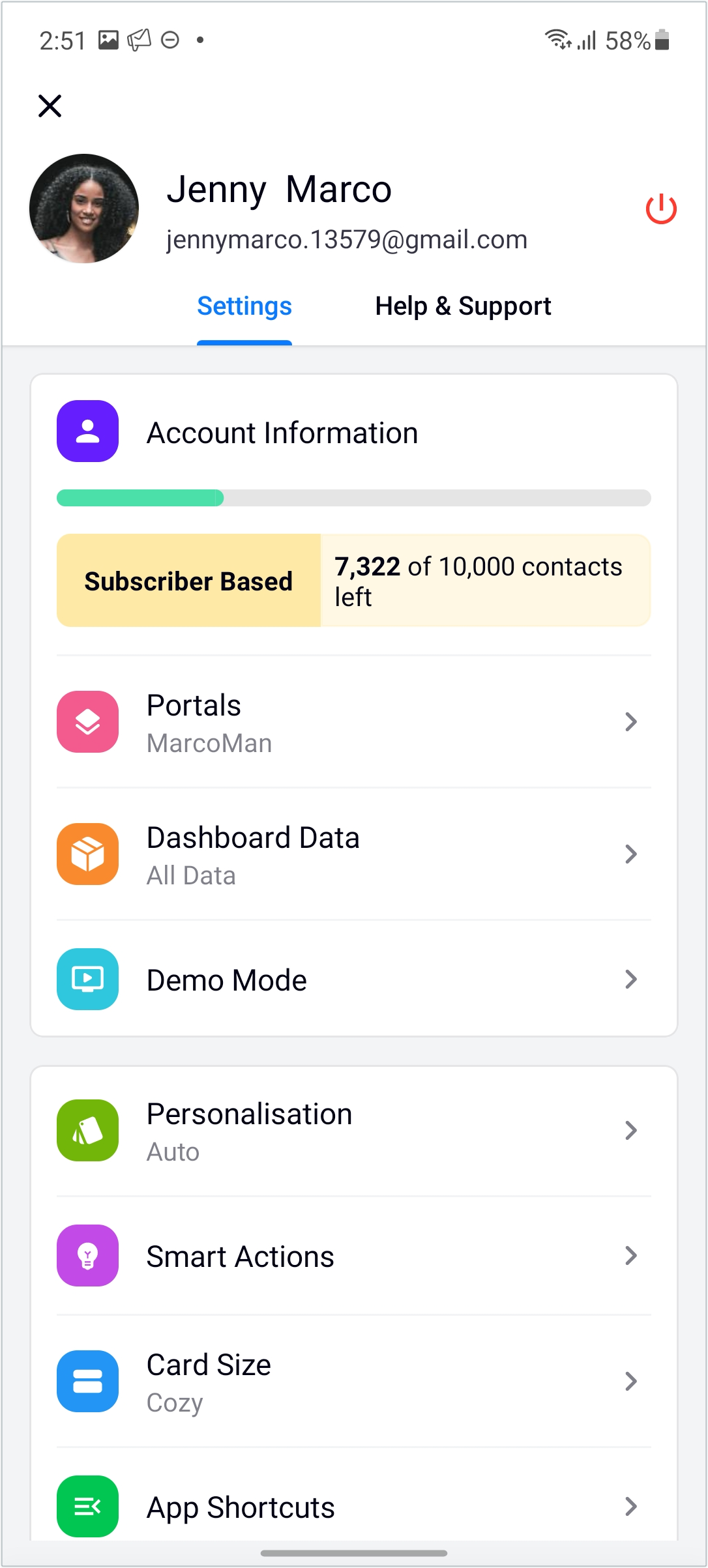The image size is (708, 1568).
Task: Sign out using the red power icon
Action: tap(660, 209)
